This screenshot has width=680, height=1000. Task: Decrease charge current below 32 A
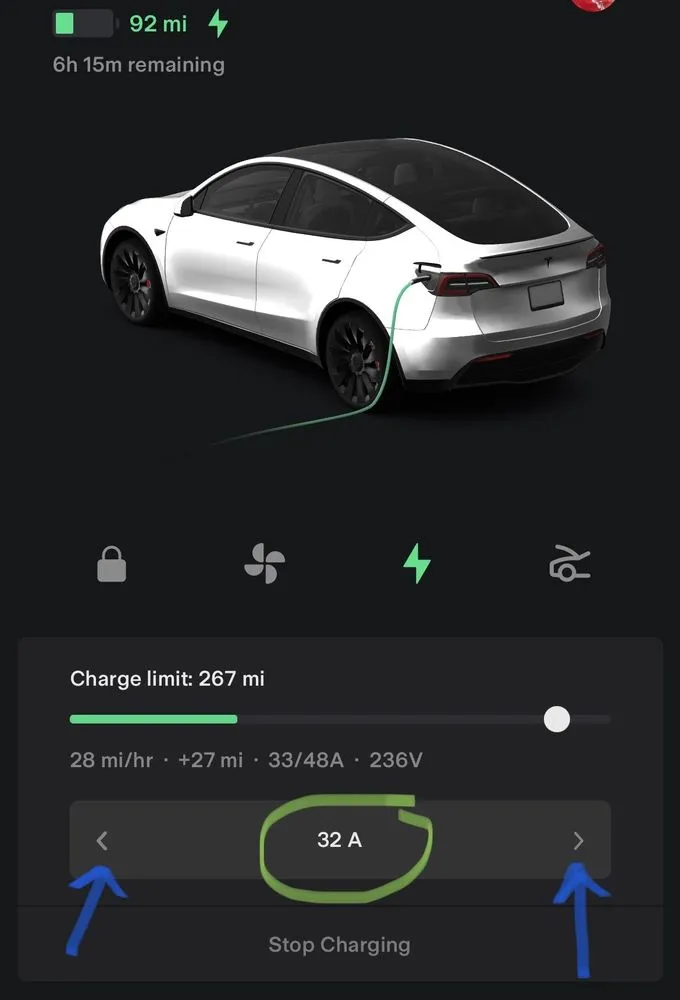(x=102, y=841)
